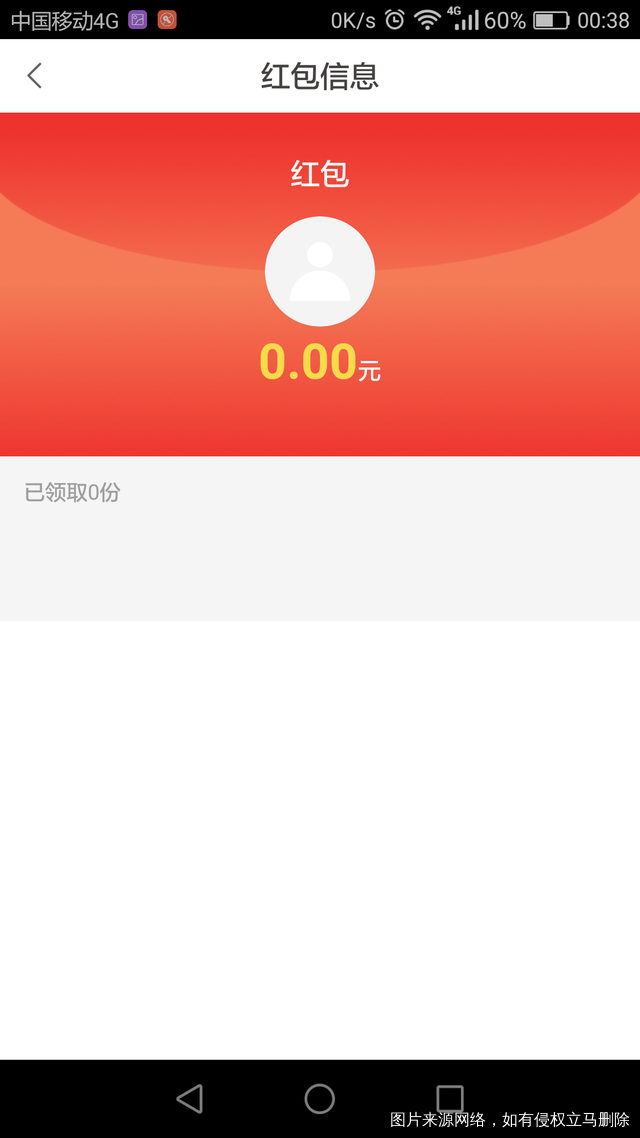Tap the system home button
Image resolution: width=640 pixels, height=1138 pixels.
click(x=320, y=1098)
